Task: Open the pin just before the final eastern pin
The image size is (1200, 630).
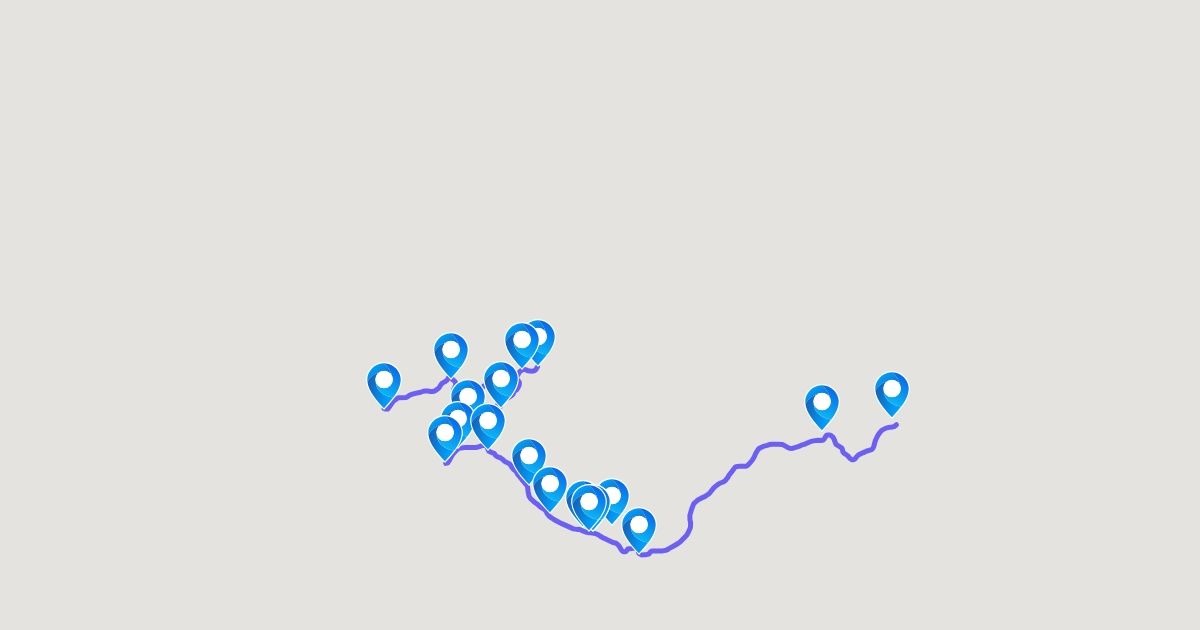Action: tap(821, 405)
